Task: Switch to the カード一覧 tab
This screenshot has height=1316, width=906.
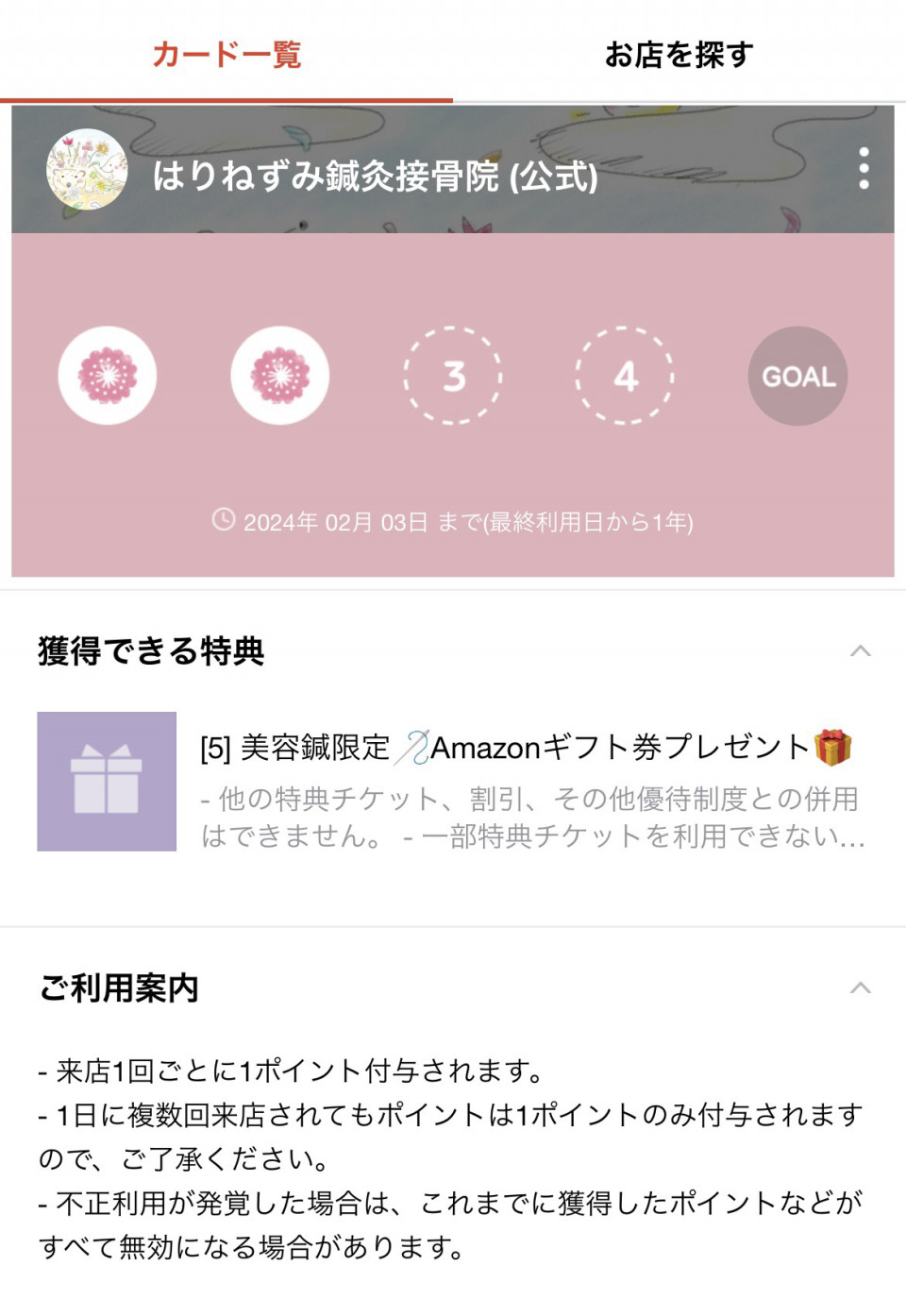Action: coord(226,55)
